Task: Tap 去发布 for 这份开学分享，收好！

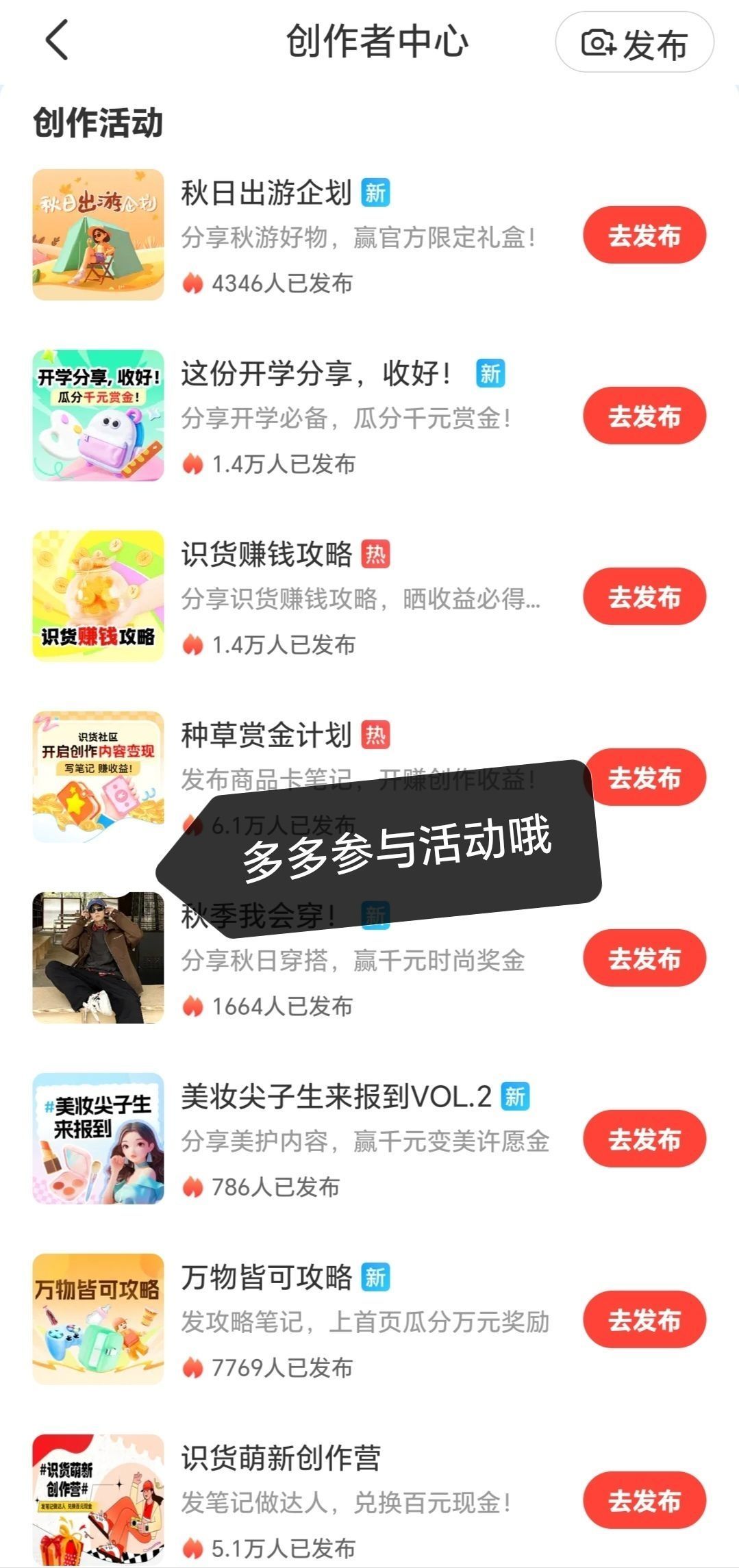Action: [644, 416]
